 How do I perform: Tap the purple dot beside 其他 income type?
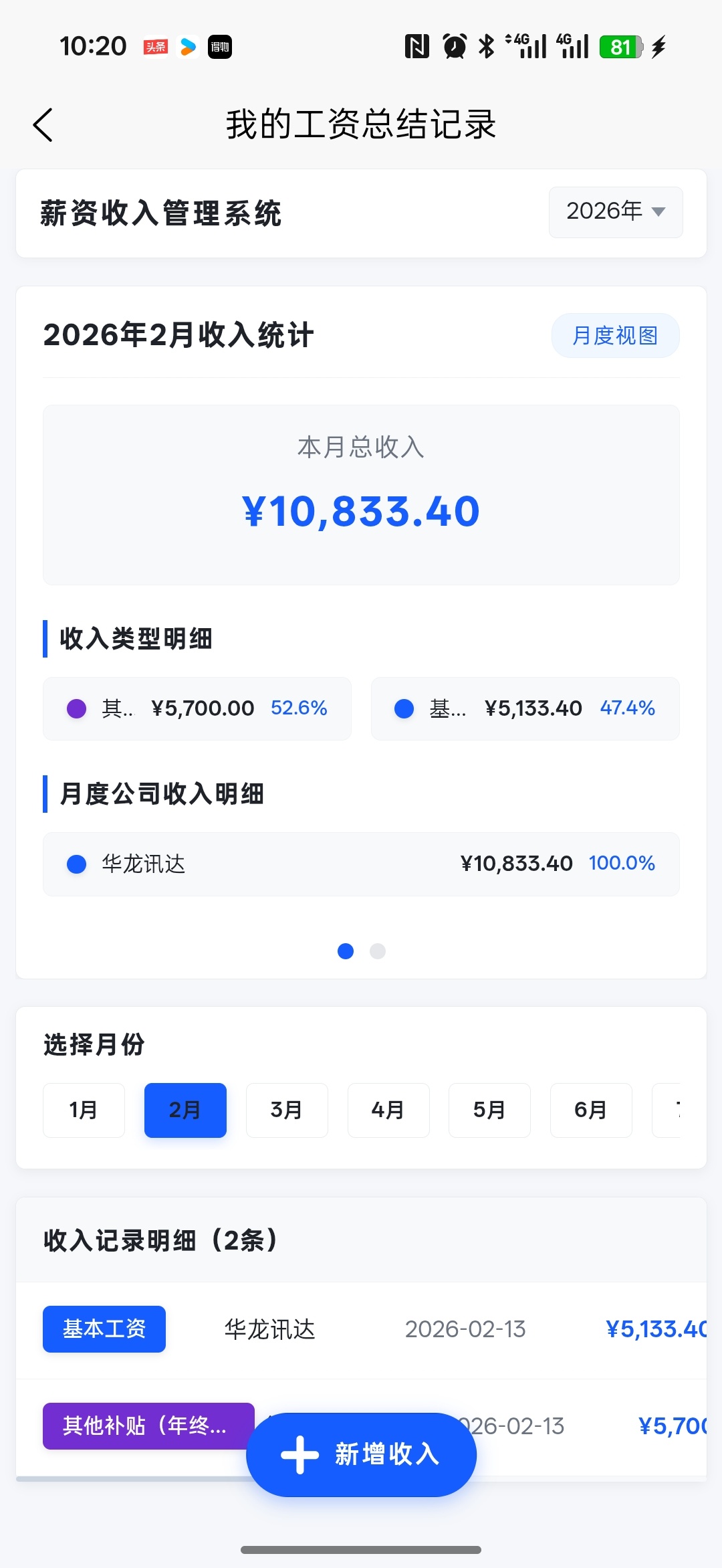click(76, 708)
